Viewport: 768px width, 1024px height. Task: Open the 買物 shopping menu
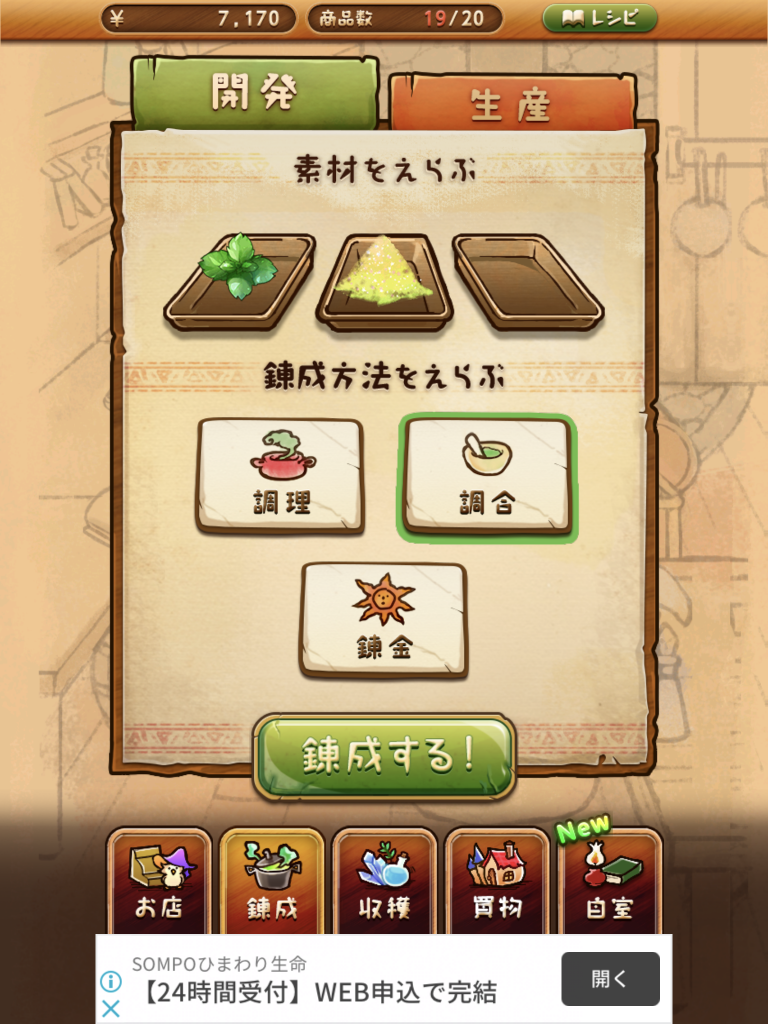pyautogui.click(x=497, y=882)
